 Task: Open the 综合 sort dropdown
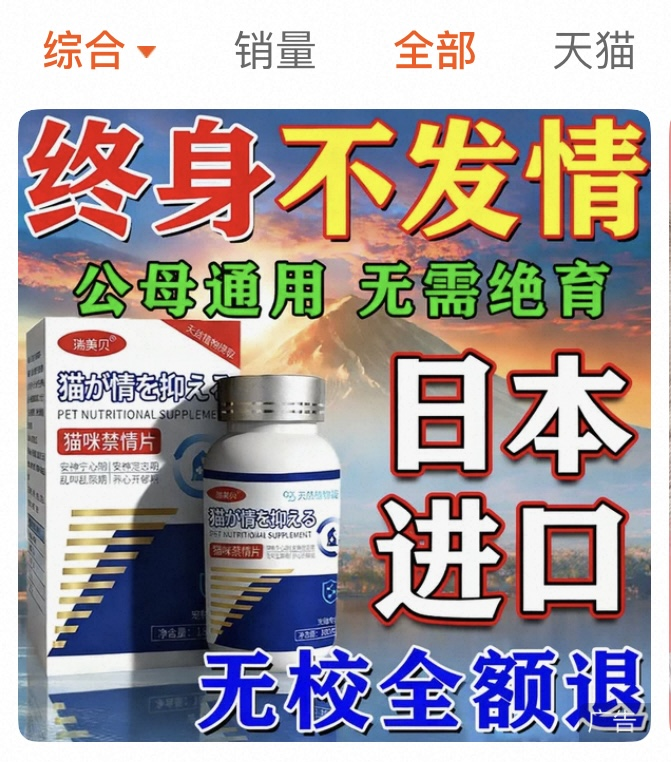click(99, 50)
